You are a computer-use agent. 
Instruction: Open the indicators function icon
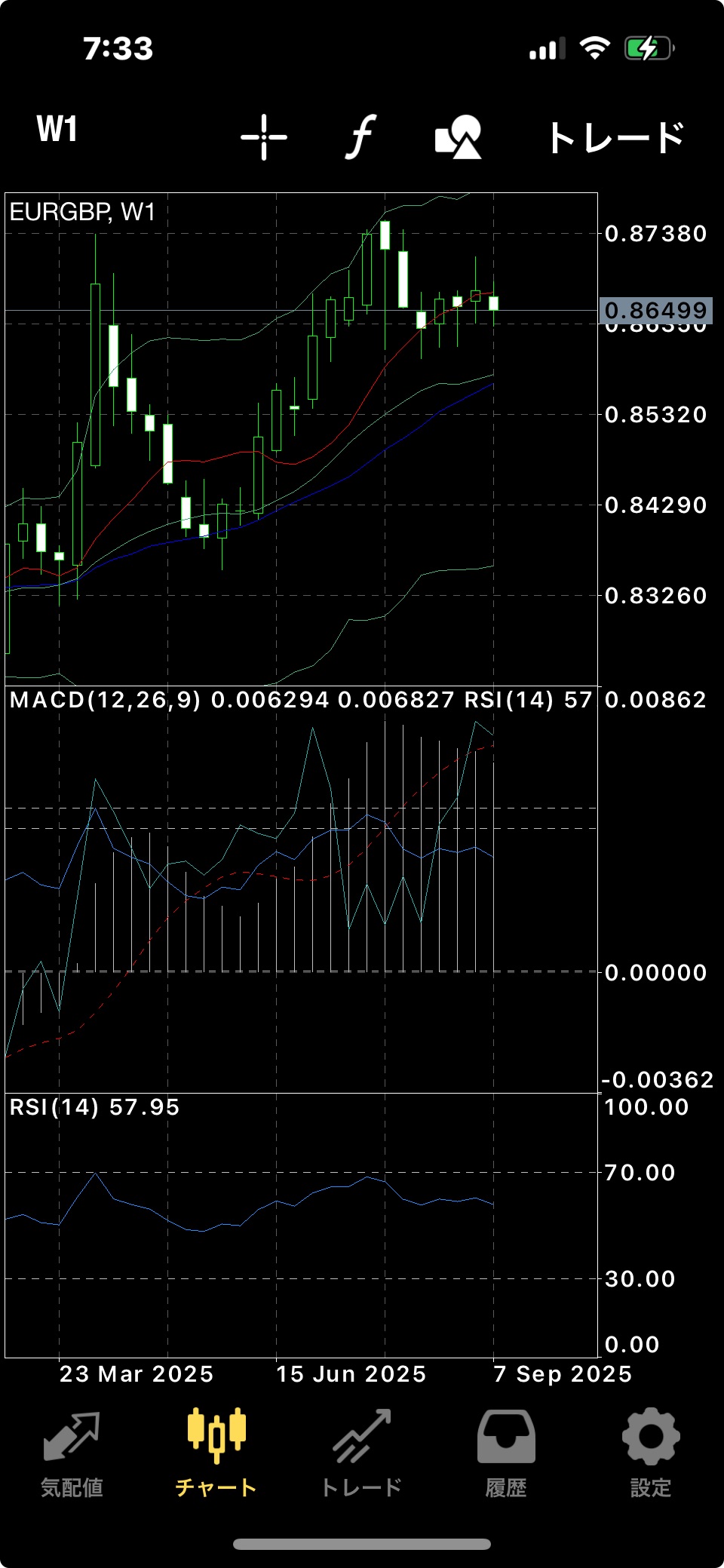click(362, 137)
